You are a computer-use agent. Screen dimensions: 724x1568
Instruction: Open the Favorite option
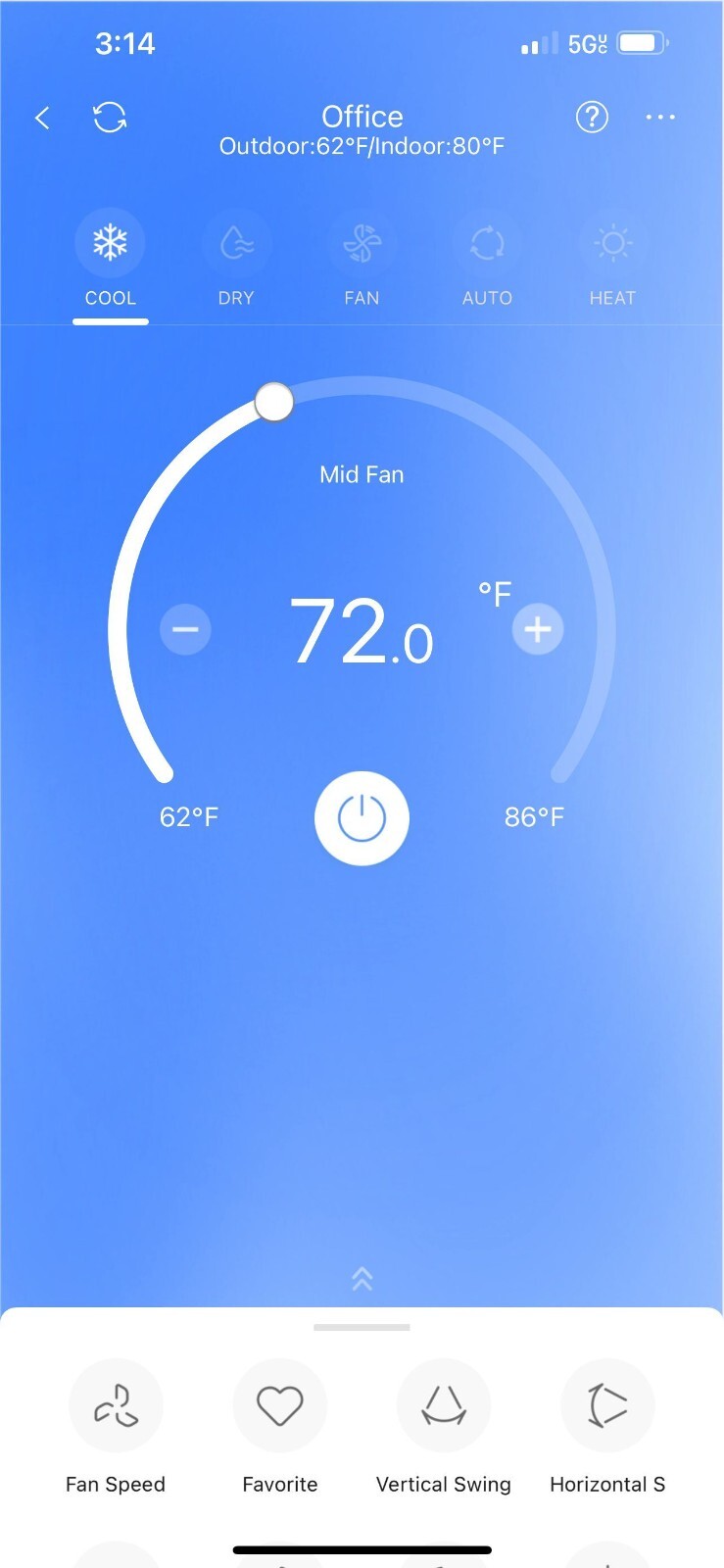point(279,1405)
